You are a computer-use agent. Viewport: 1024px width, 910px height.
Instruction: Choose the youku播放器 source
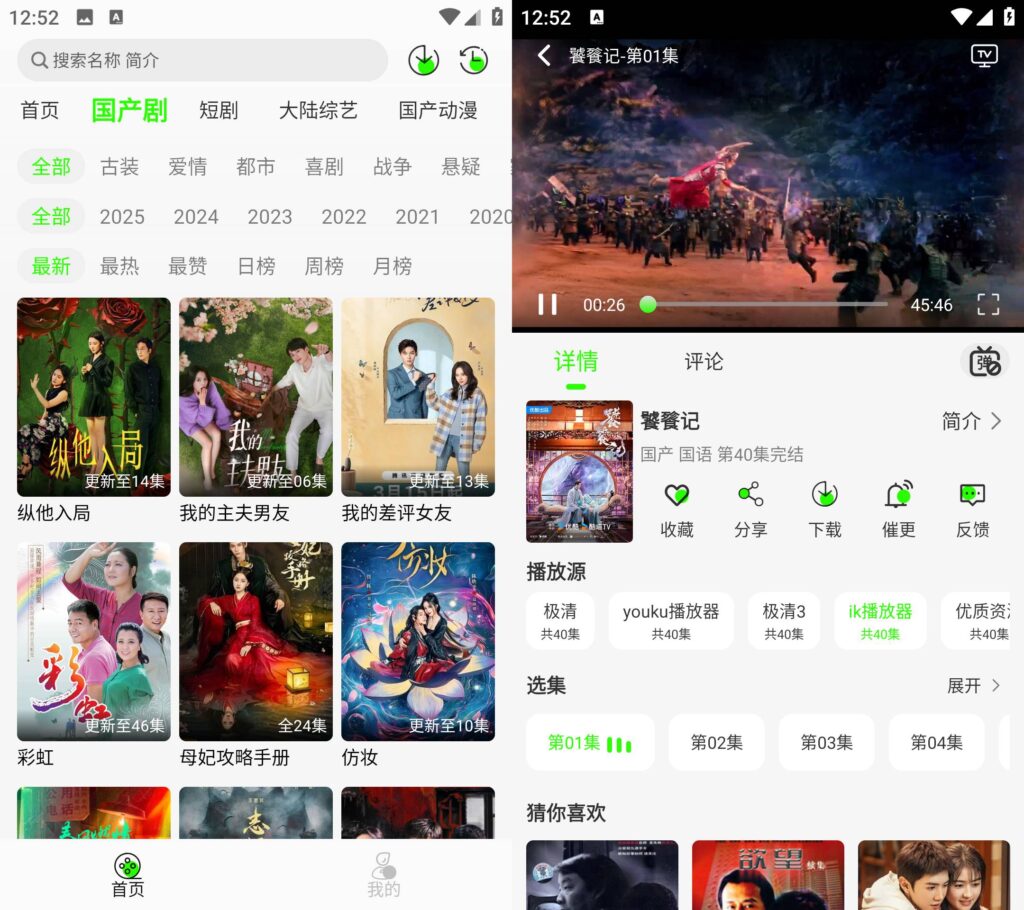click(670, 620)
